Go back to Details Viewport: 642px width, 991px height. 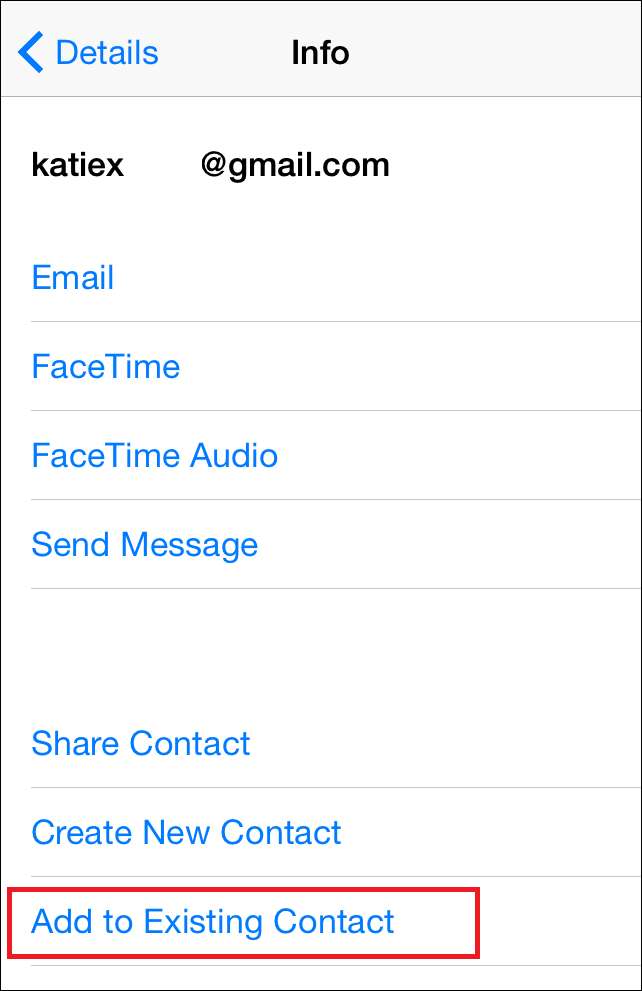(x=88, y=52)
